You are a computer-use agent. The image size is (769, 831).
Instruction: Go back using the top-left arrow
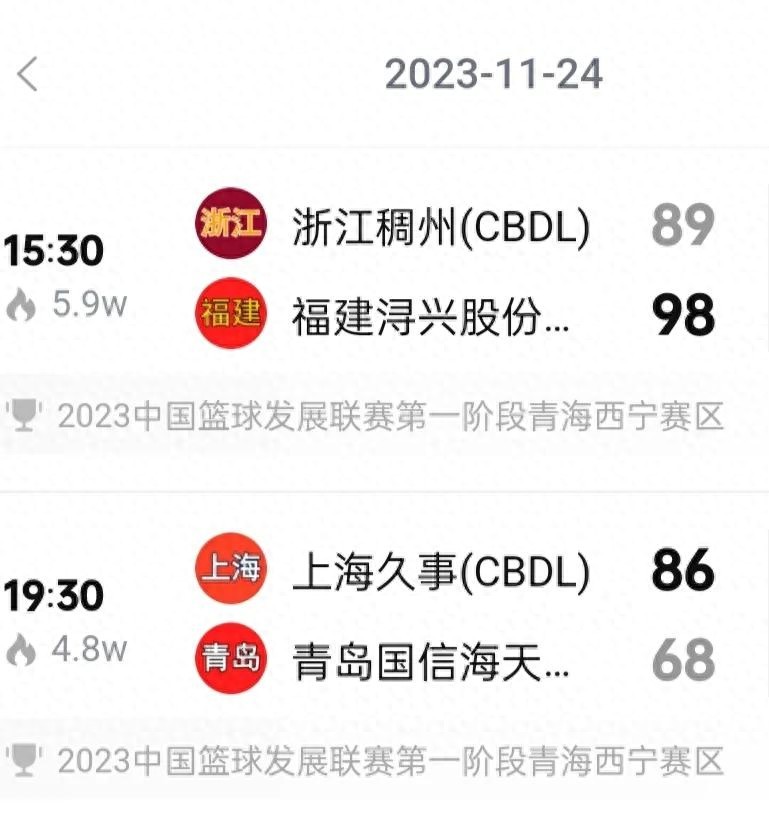28,74
